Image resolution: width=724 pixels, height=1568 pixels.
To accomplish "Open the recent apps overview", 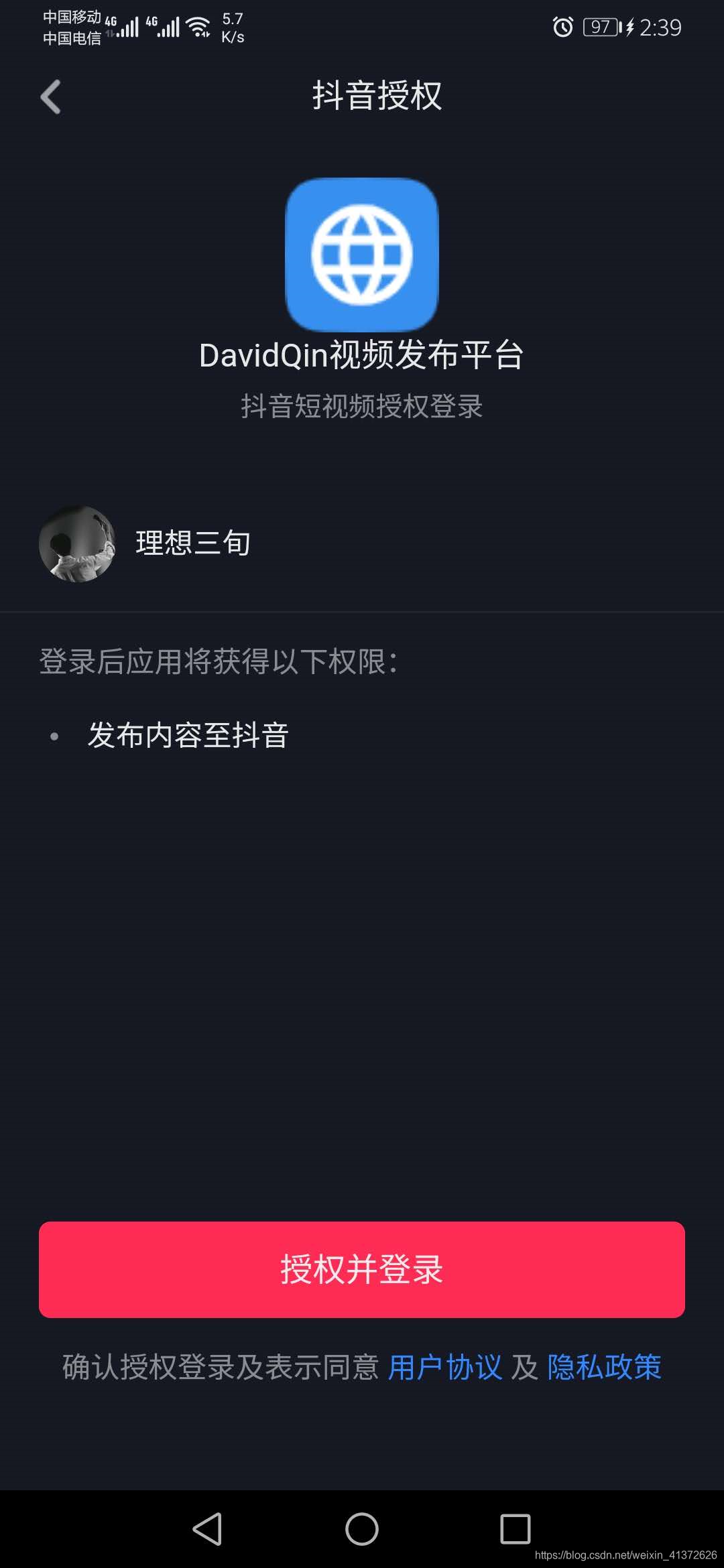I will point(515,1529).
